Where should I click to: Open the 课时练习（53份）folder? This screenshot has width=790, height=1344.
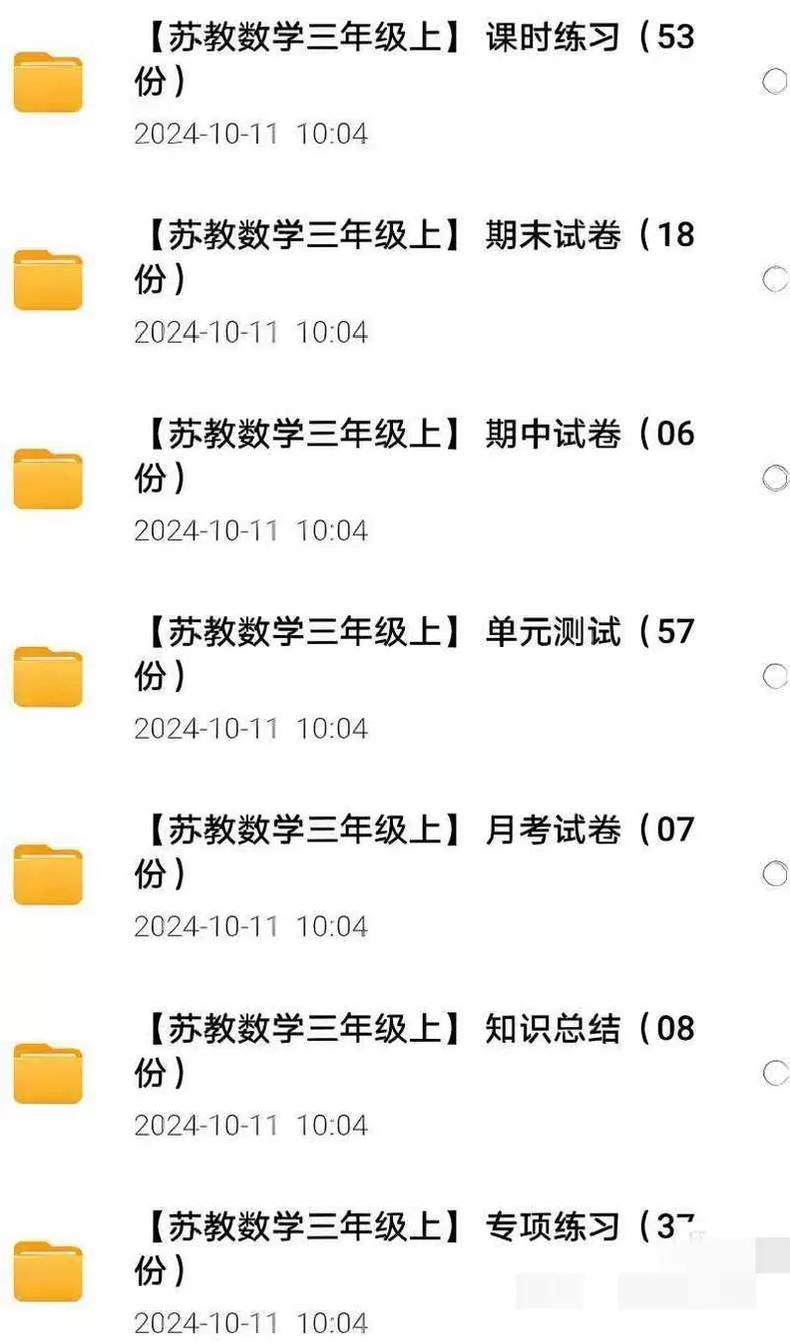point(414,60)
